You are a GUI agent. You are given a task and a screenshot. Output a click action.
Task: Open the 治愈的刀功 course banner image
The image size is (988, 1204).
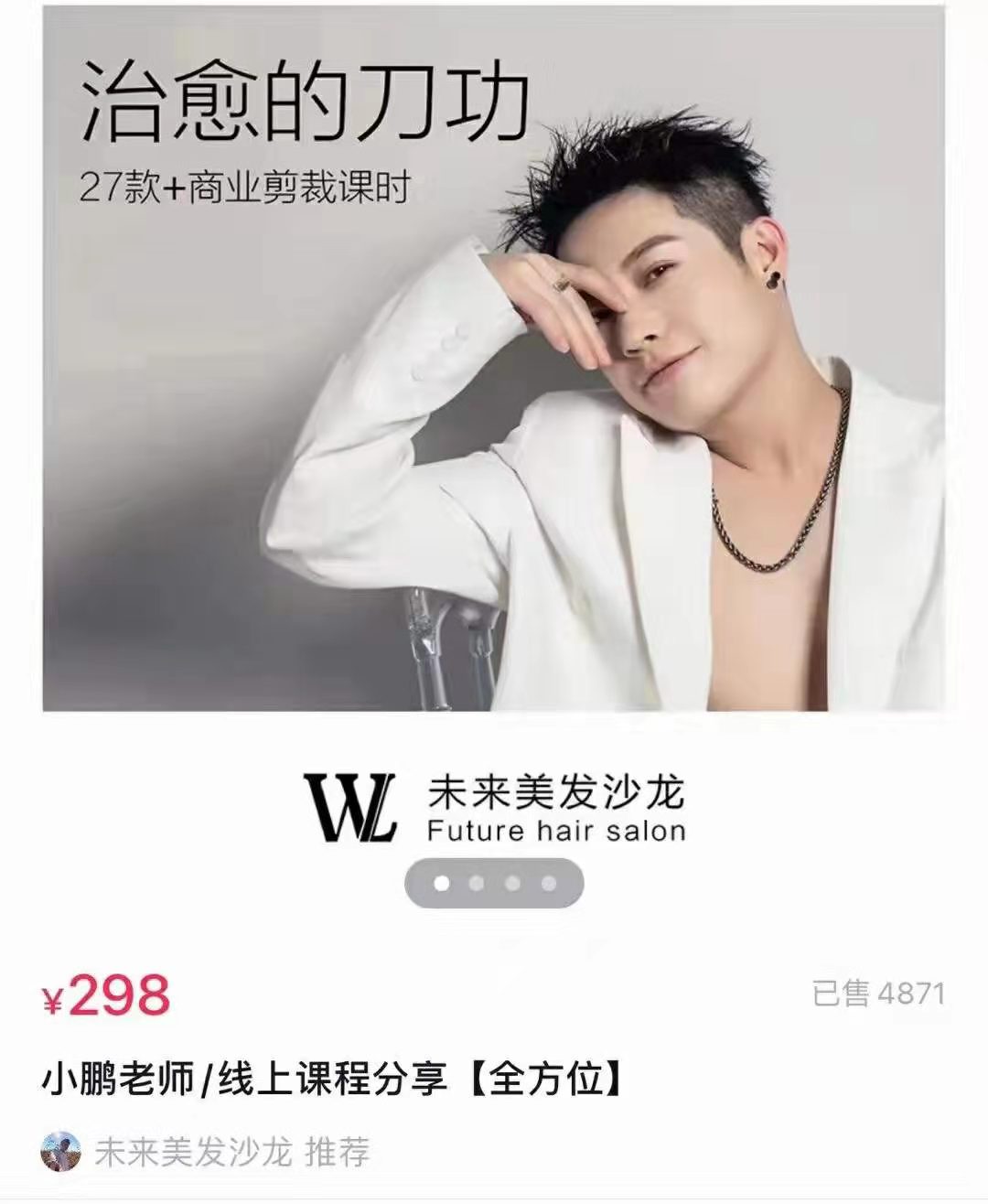tap(494, 357)
